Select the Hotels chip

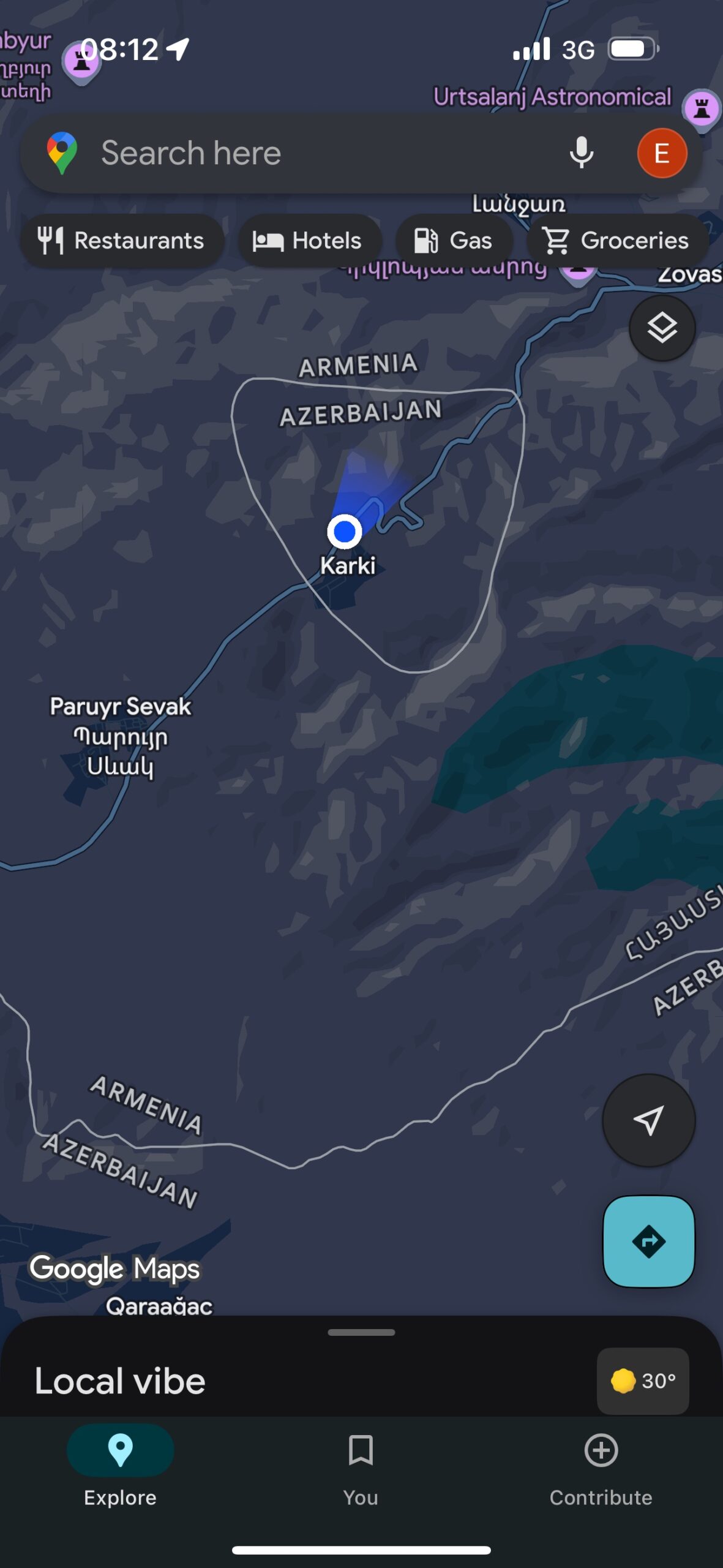[x=309, y=241]
